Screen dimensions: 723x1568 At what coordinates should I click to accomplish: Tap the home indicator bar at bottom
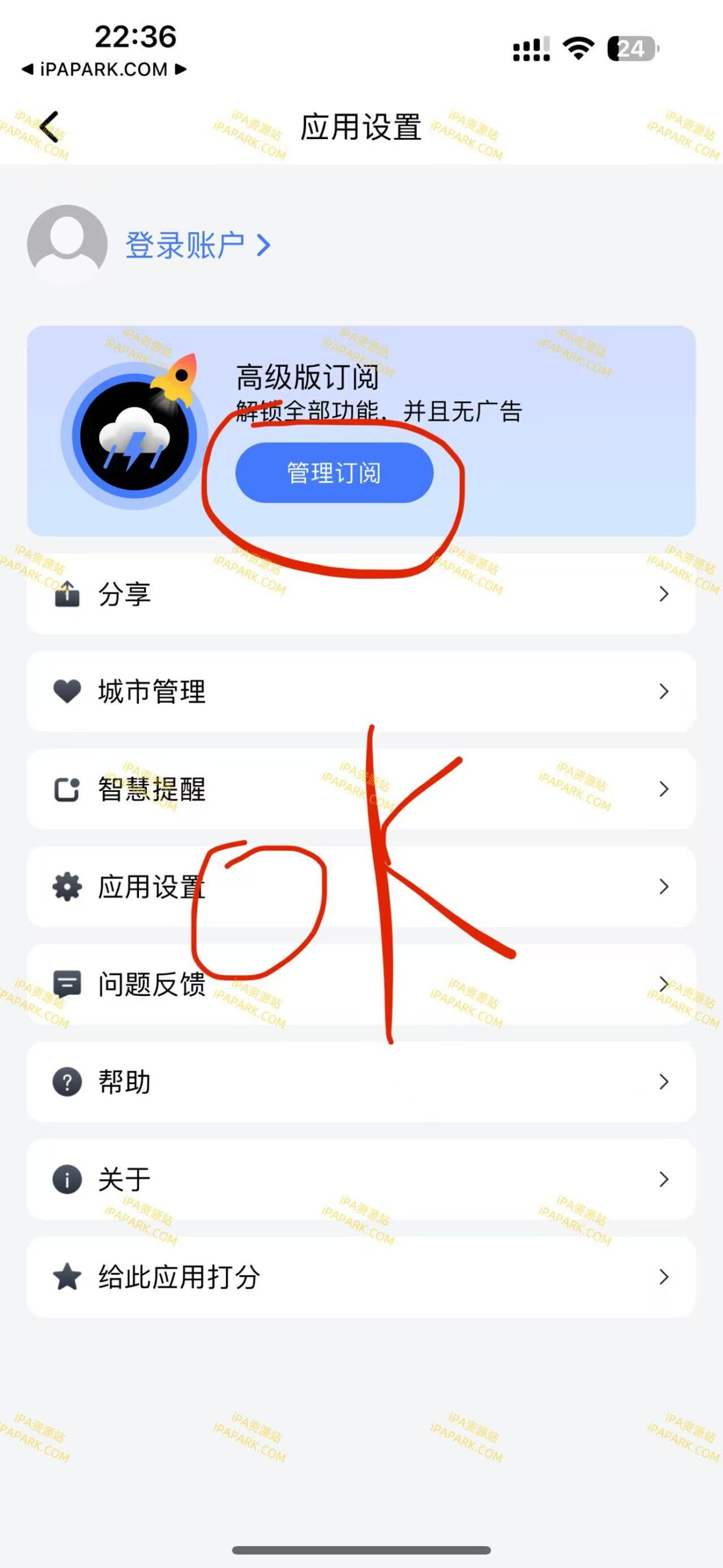pyautogui.click(x=361, y=1551)
